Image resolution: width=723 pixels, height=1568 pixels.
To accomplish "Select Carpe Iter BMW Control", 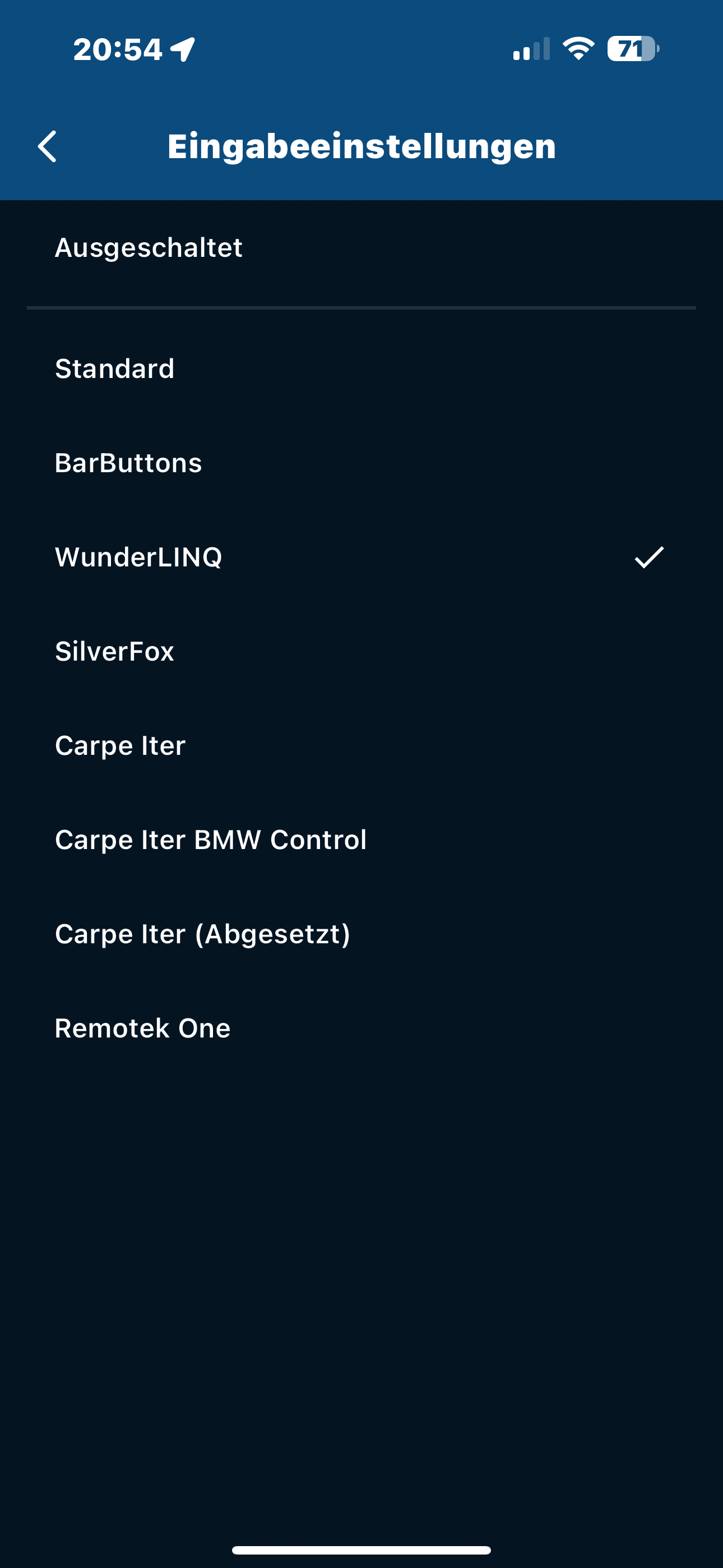I will point(361,840).
